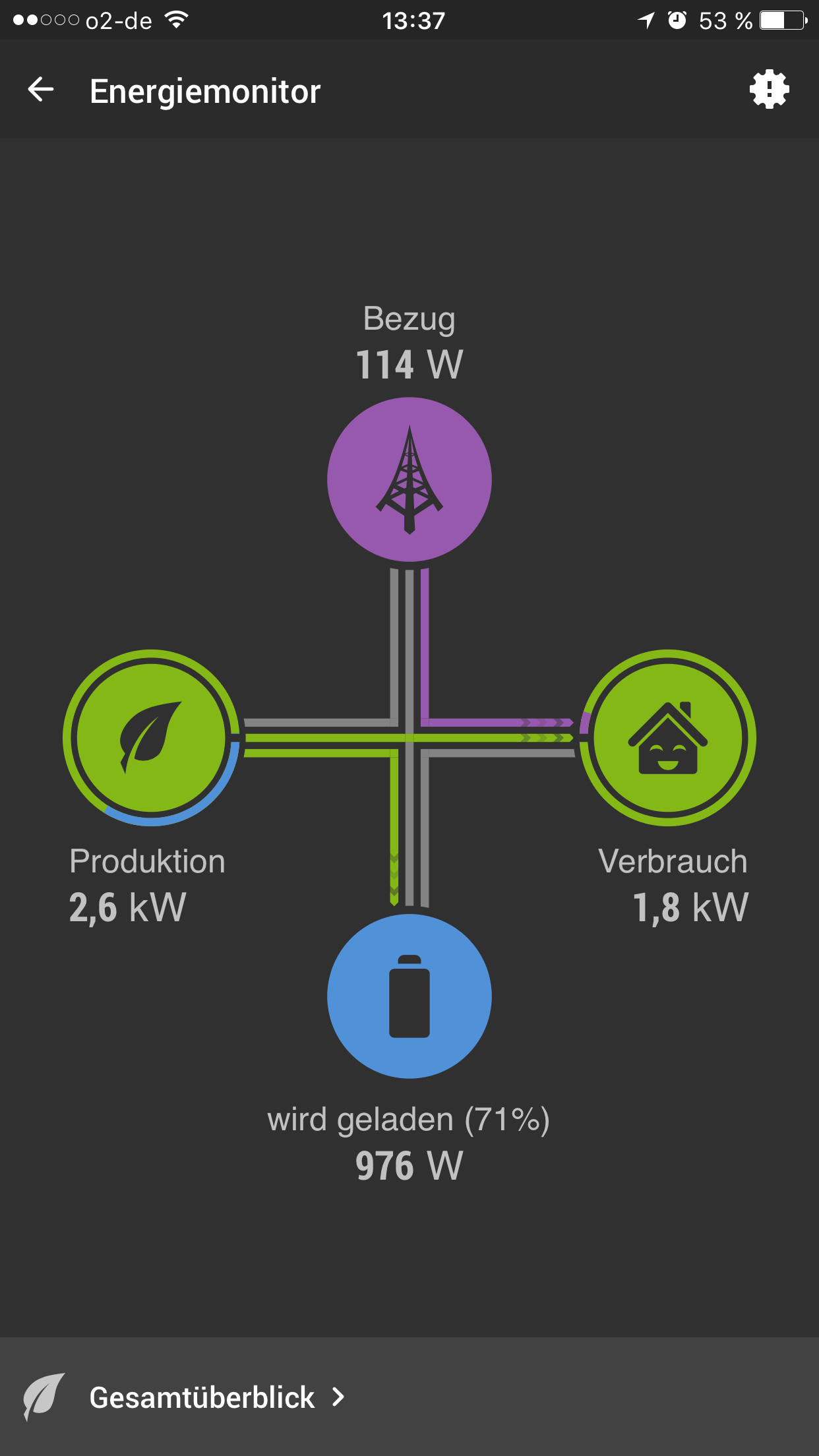The image size is (819, 1456).
Task: View the blue battery storage circle
Action: click(x=409, y=996)
